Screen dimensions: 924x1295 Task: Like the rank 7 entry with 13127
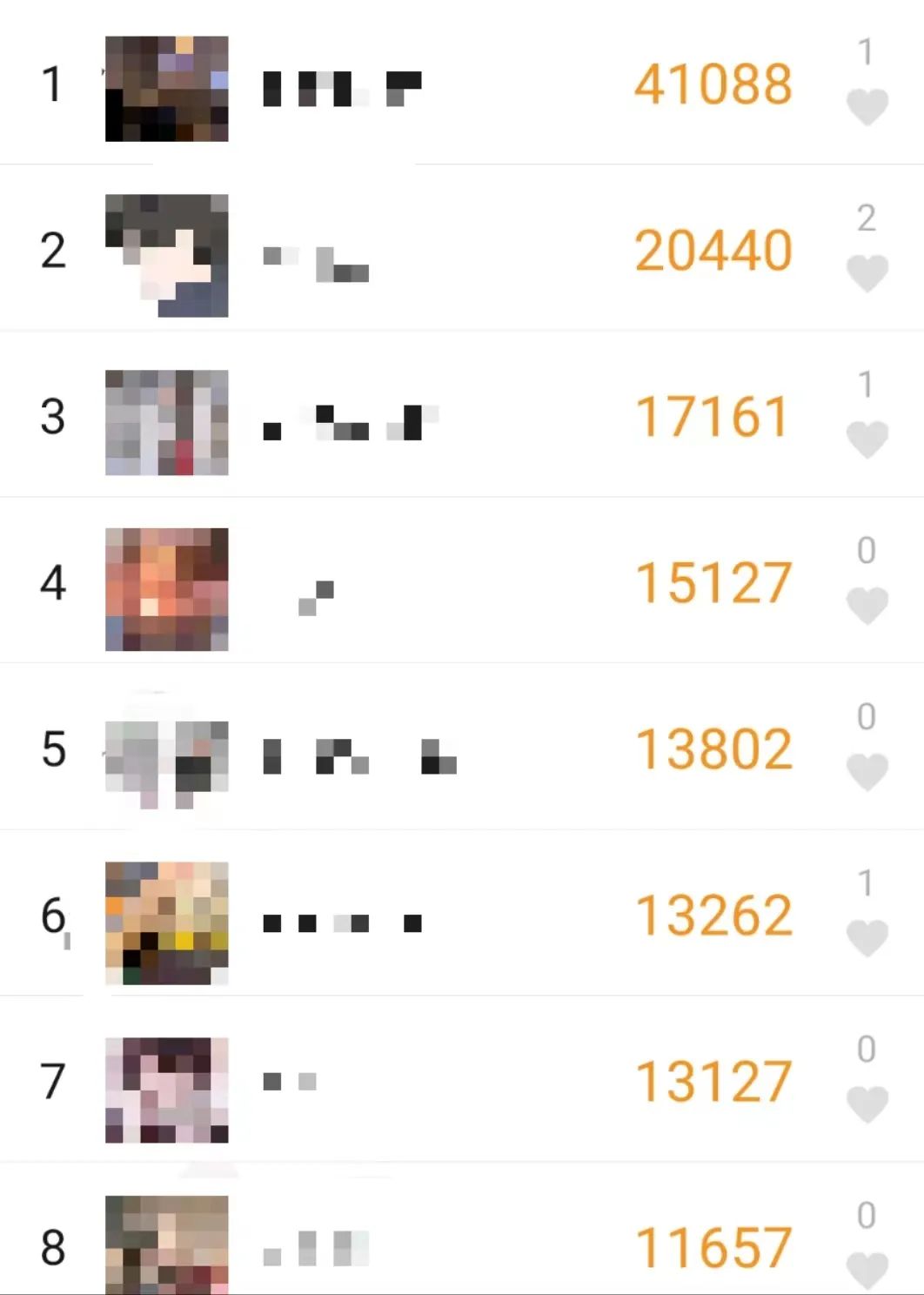click(867, 1104)
